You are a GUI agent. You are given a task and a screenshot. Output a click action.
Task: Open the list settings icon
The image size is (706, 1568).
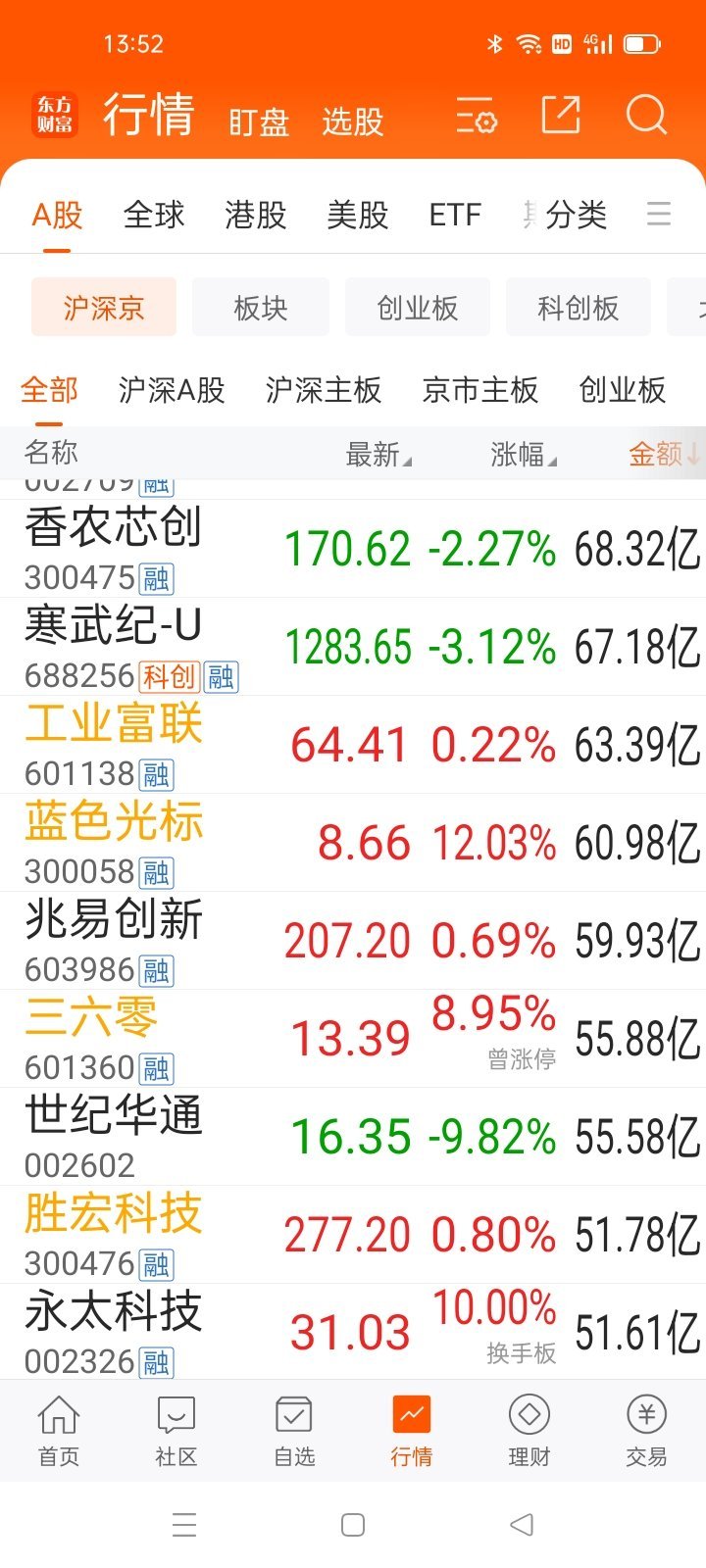tap(477, 117)
